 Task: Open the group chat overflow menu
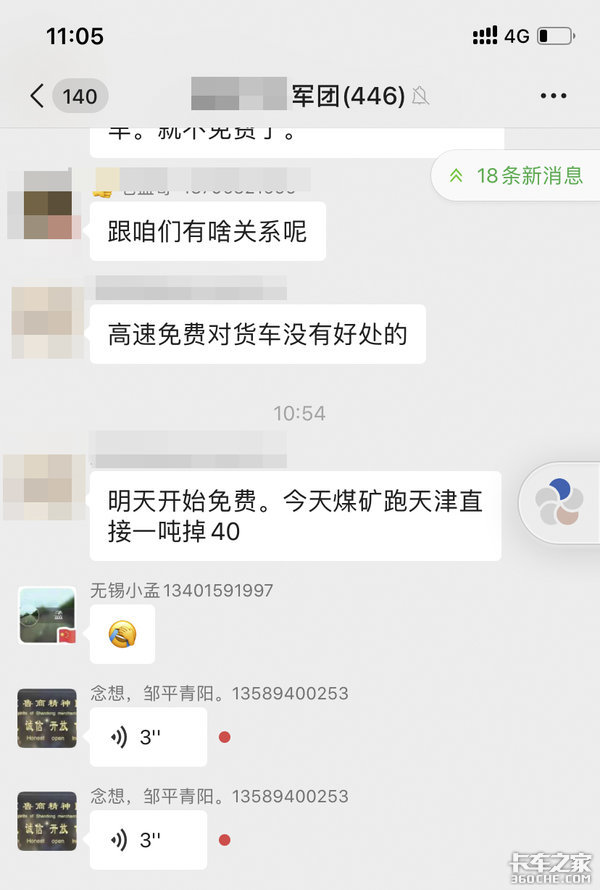(x=553, y=96)
